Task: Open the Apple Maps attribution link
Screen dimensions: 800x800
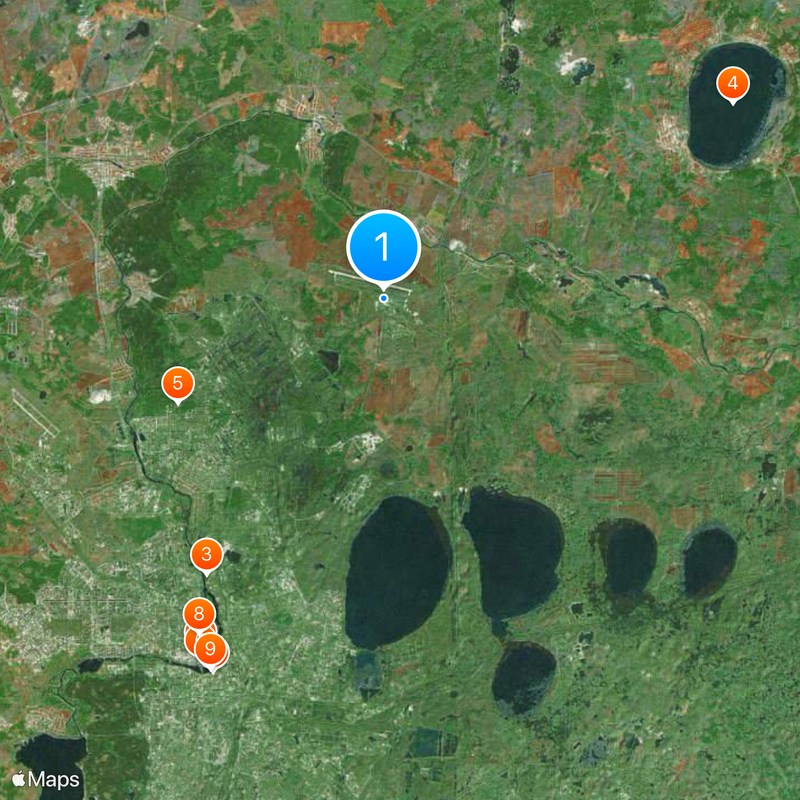Action: 46,778
